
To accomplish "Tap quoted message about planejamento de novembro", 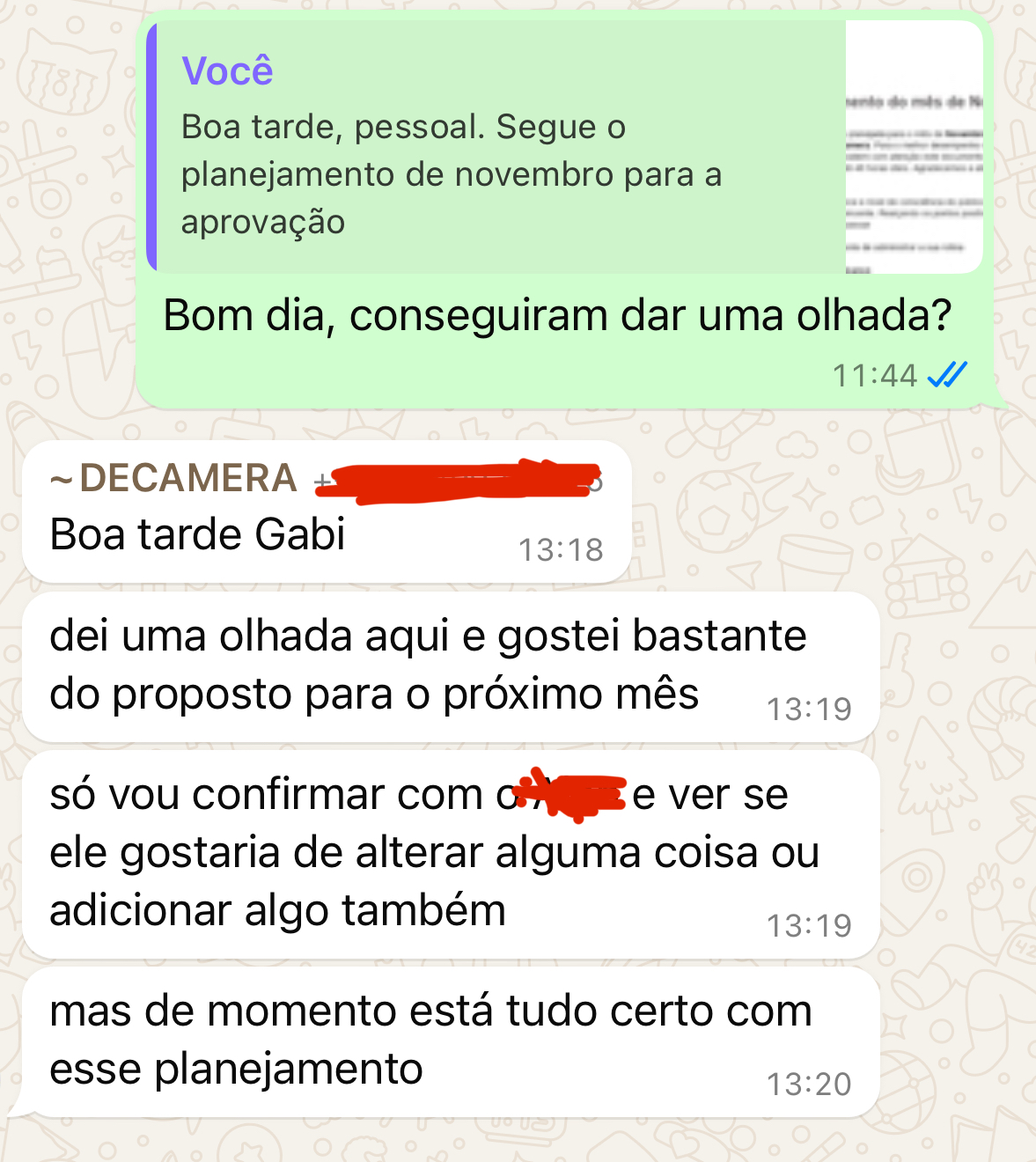I will [x=493, y=148].
